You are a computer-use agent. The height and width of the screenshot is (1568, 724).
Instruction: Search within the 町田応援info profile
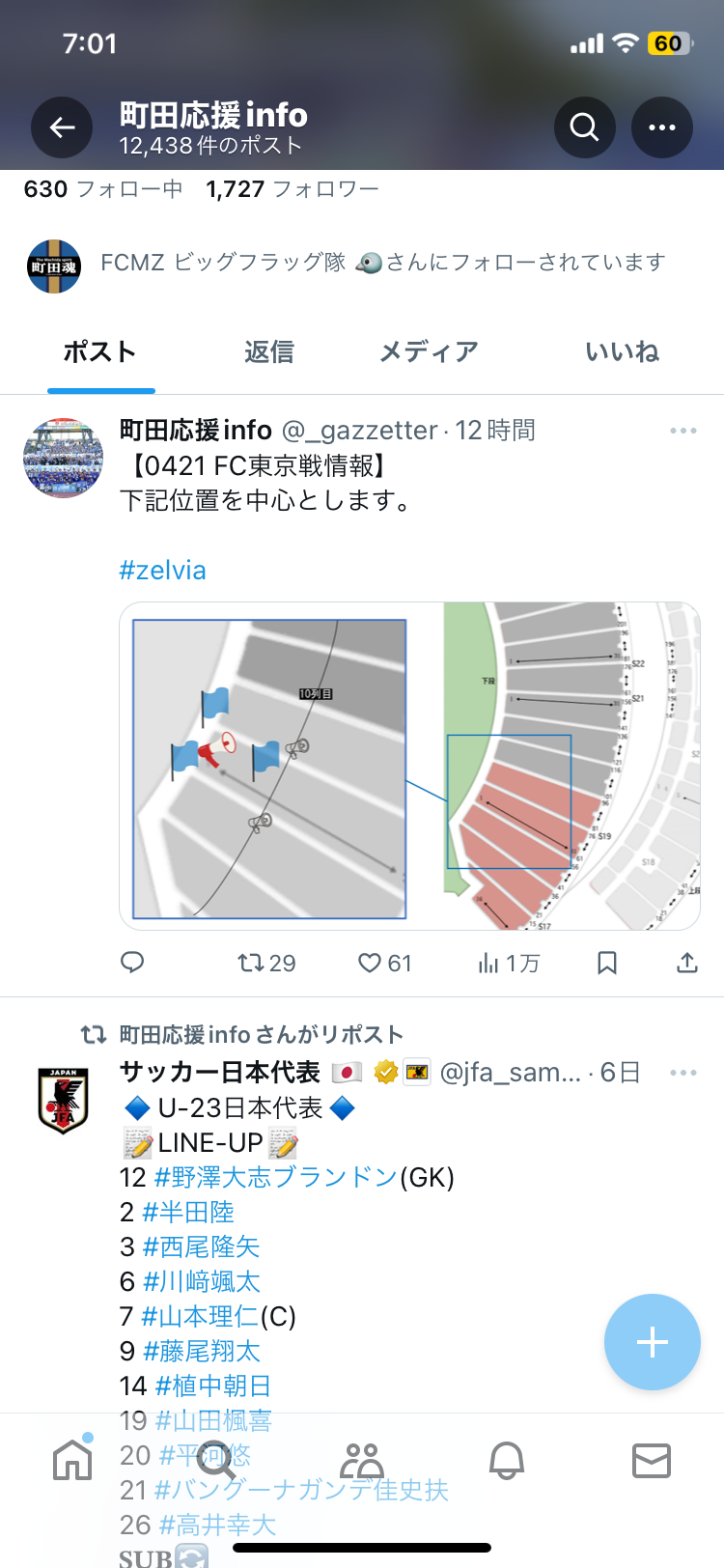click(584, 127)
